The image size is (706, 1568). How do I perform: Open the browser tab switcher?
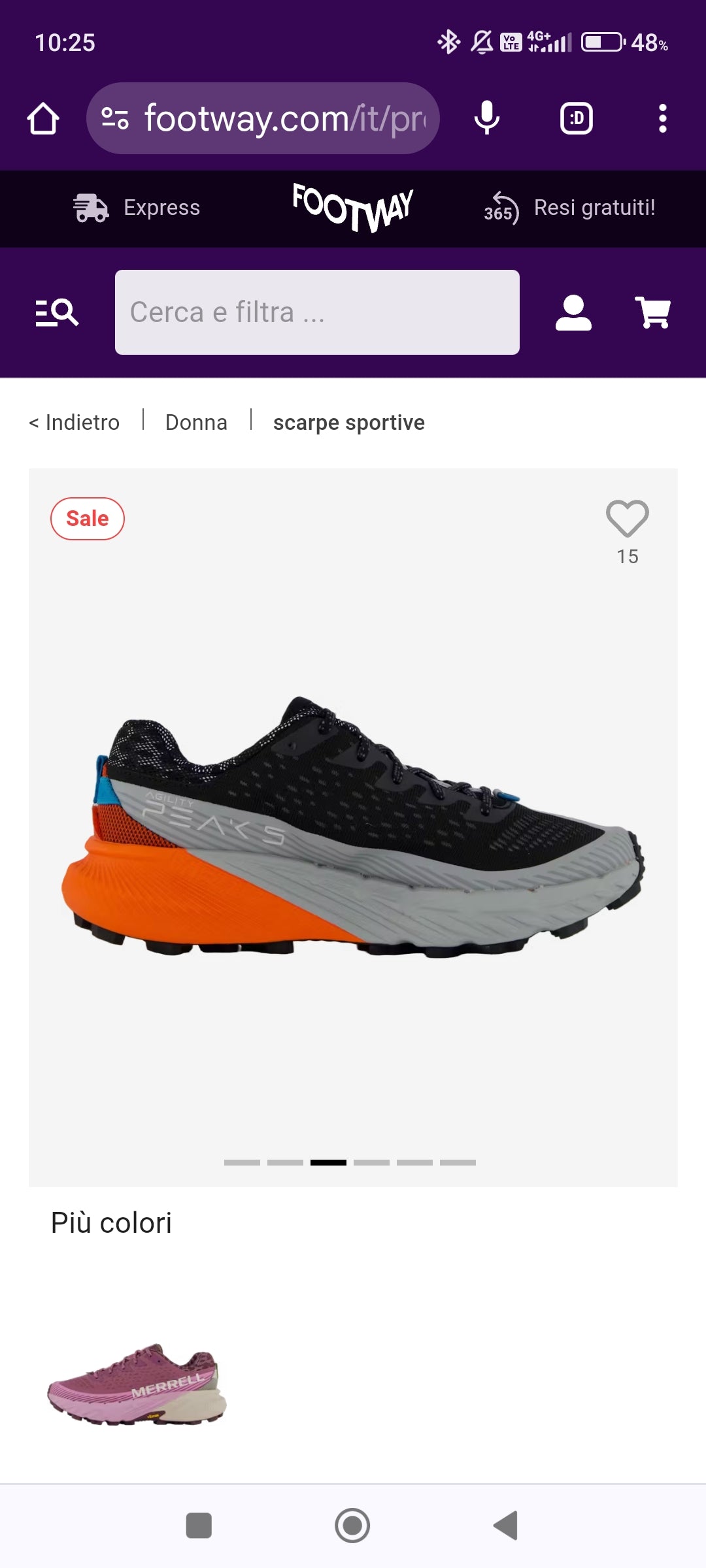click(576, 118)
